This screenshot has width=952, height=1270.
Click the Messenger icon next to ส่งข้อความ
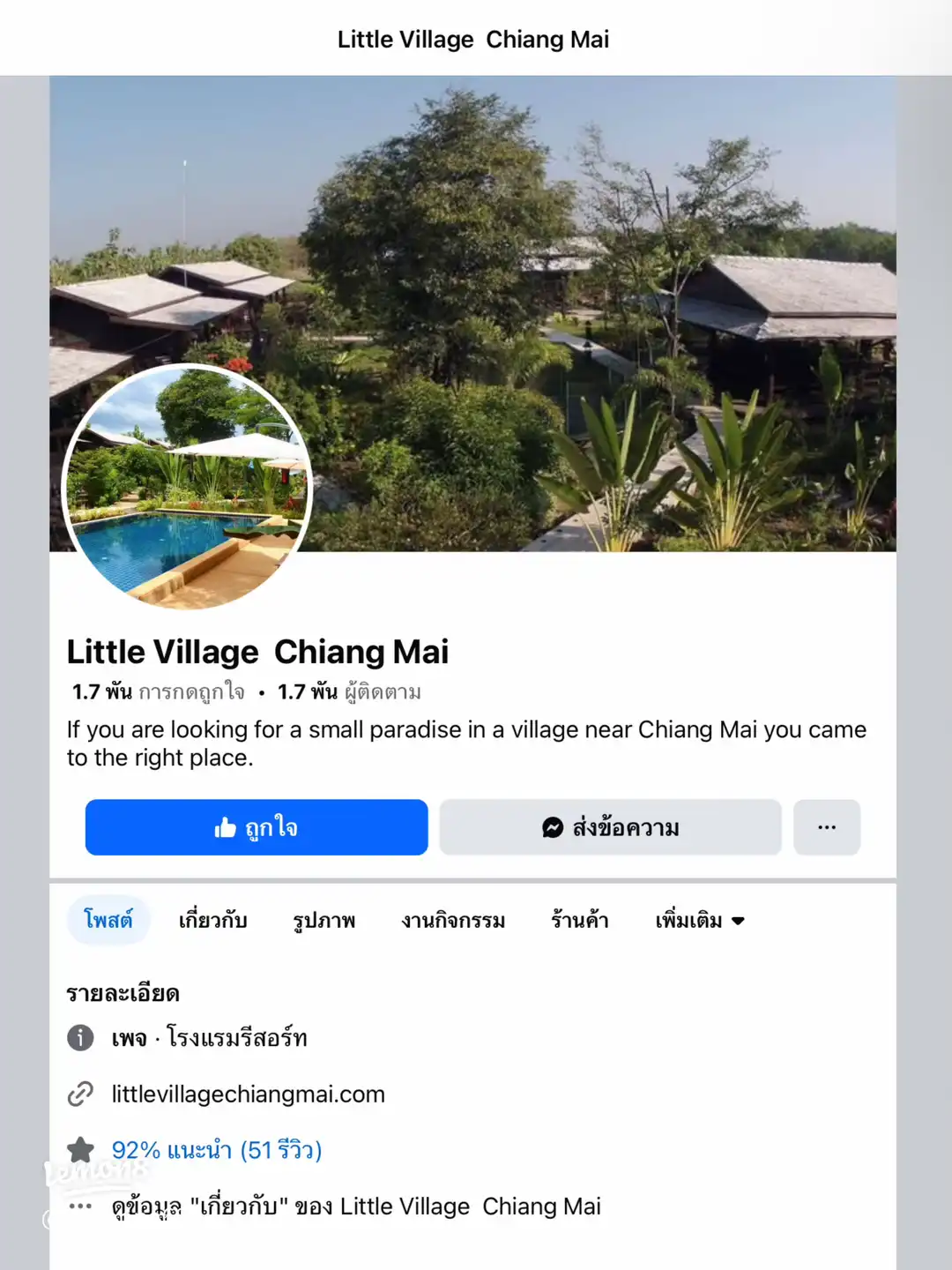[x=551, y=827]
